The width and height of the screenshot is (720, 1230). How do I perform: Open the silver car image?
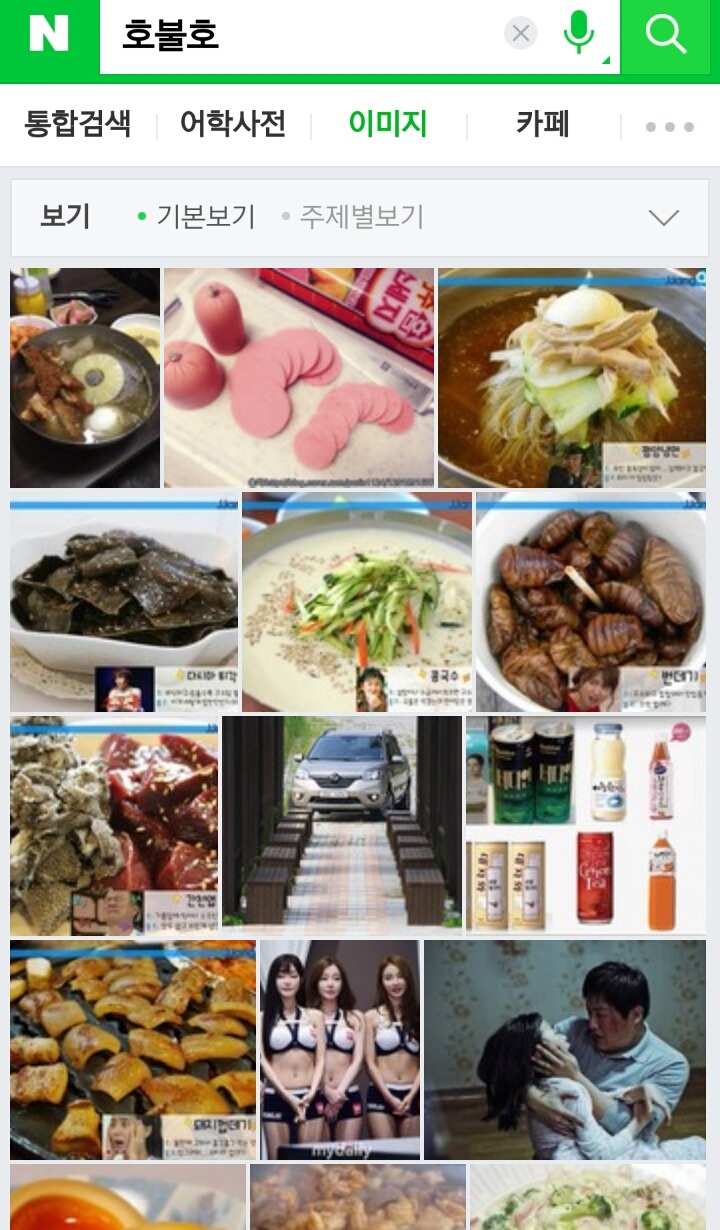pyautogui.click(x=342, y=825)
